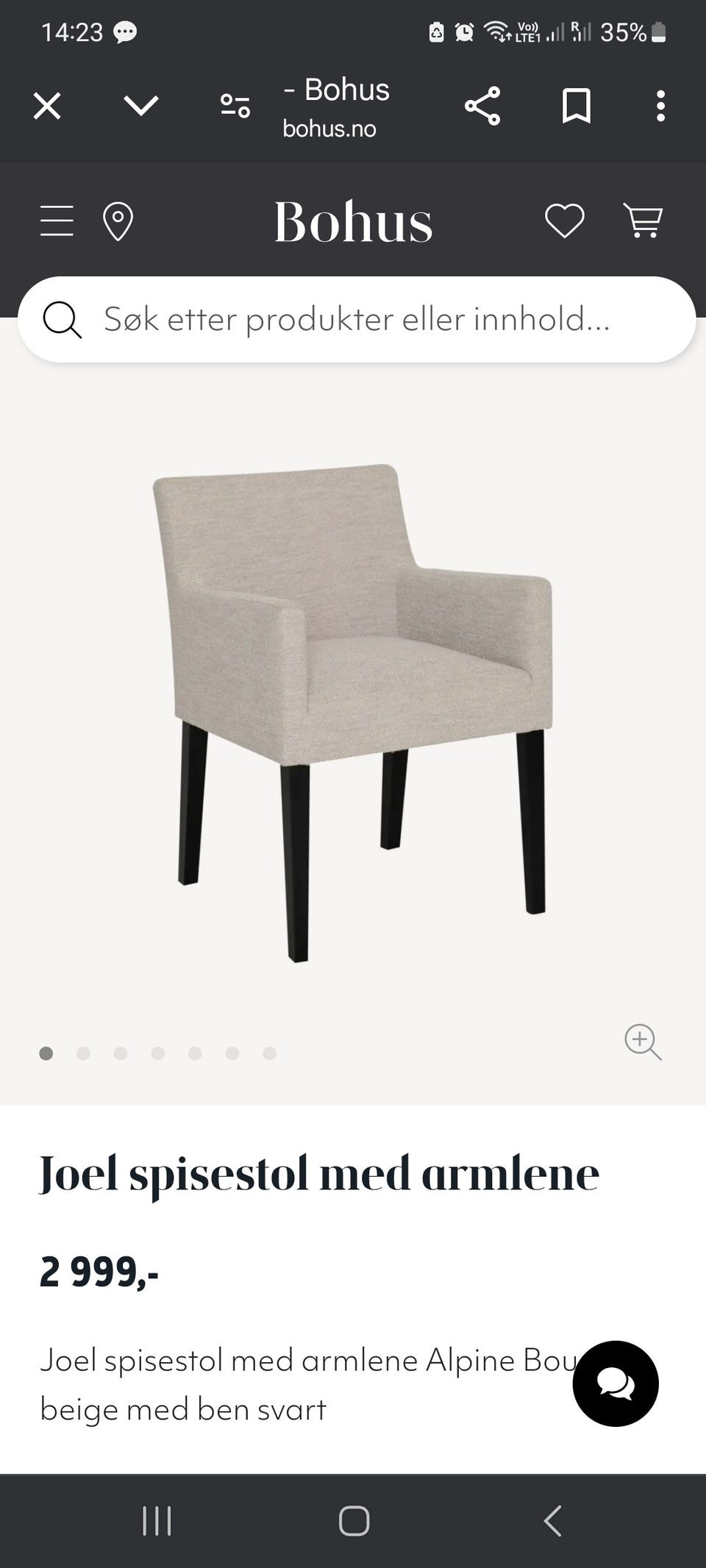
Task: Open the favorites heart list
Action: tap(564, 221)
